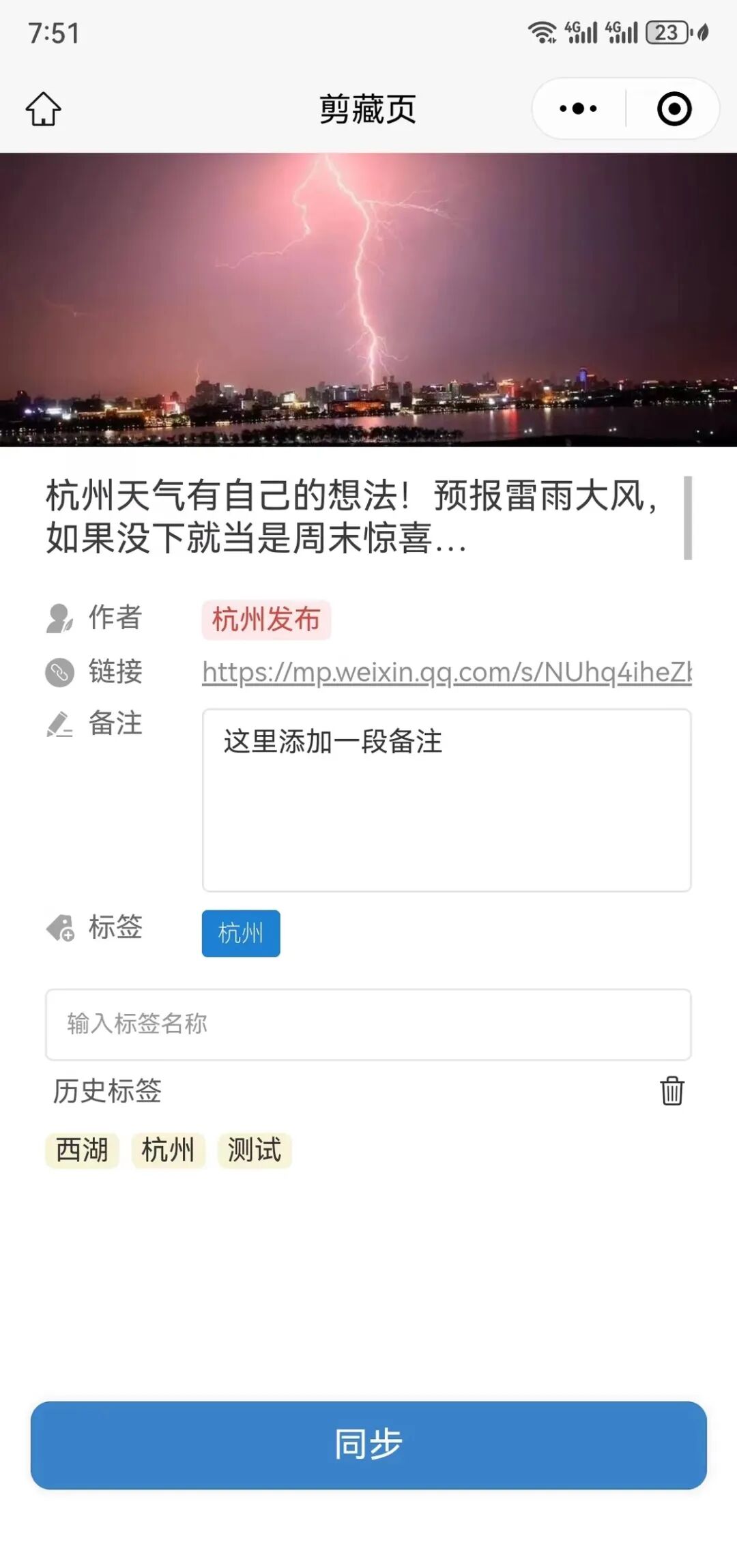Clear history tags with trash icon
Viewport: 737px width, 1568px height.
click(671, 1090)
